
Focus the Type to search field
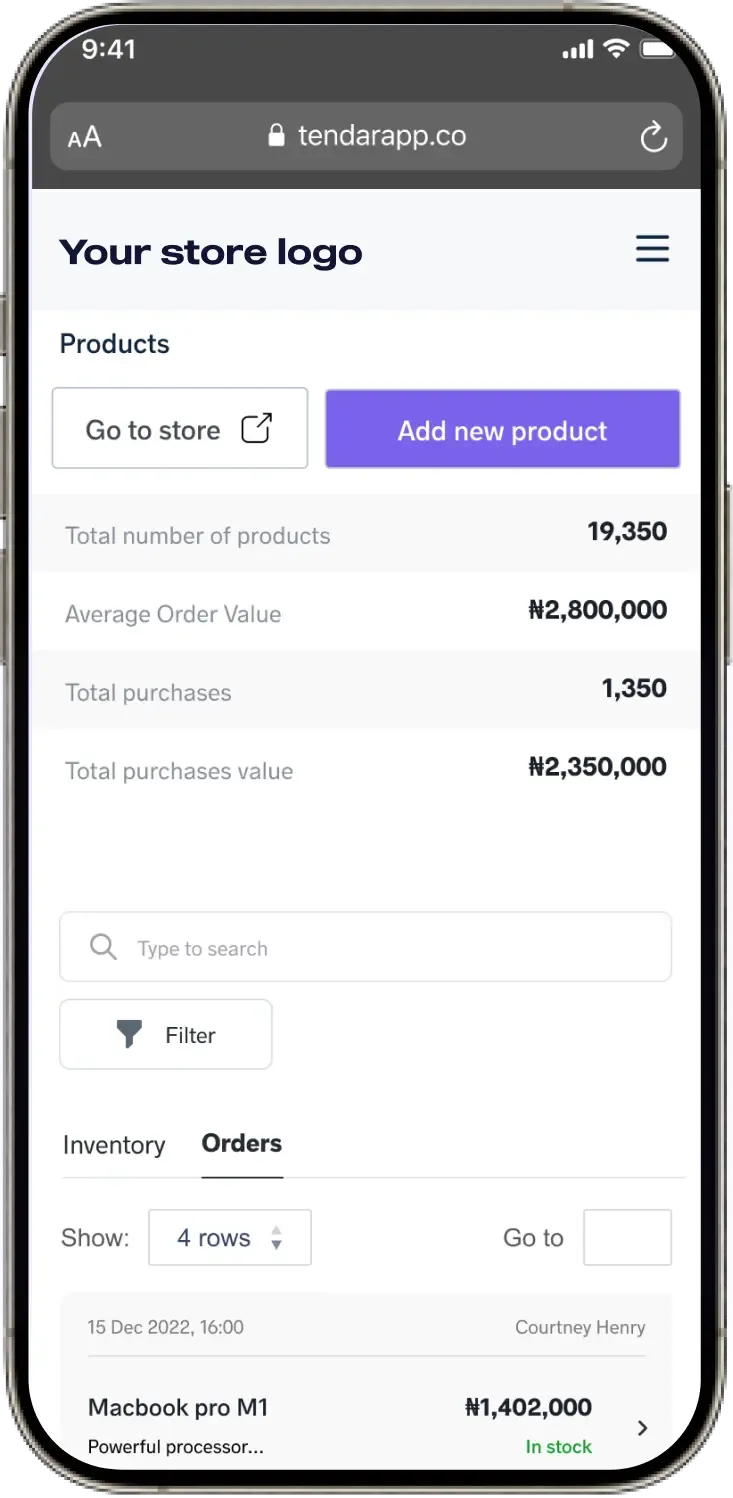pos(365,947)
